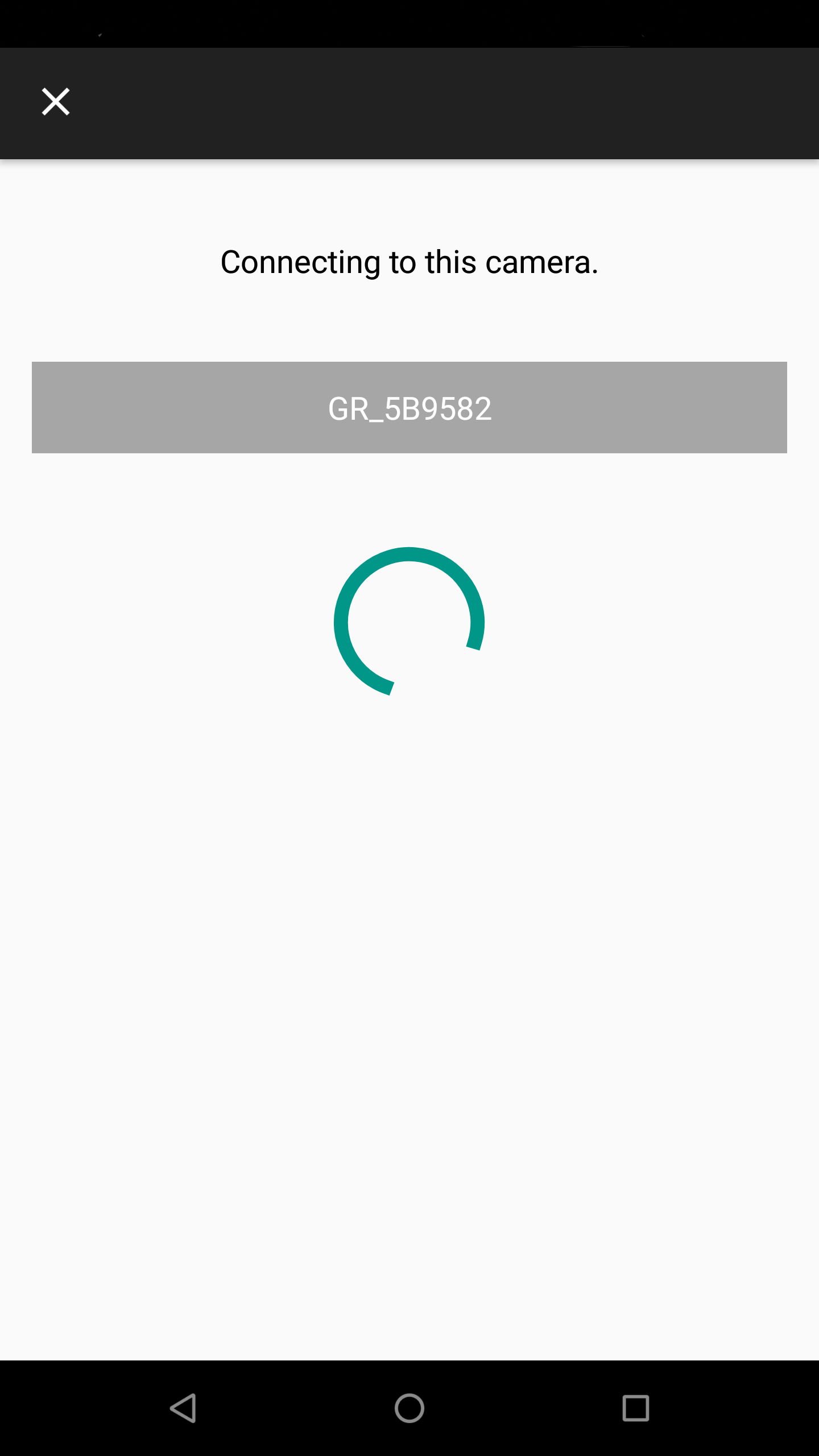The height and width of the screenshot is (1456, 819).
Task: Close the connecting screen with X
Action: pyautogui.click(x=56, y=102)
